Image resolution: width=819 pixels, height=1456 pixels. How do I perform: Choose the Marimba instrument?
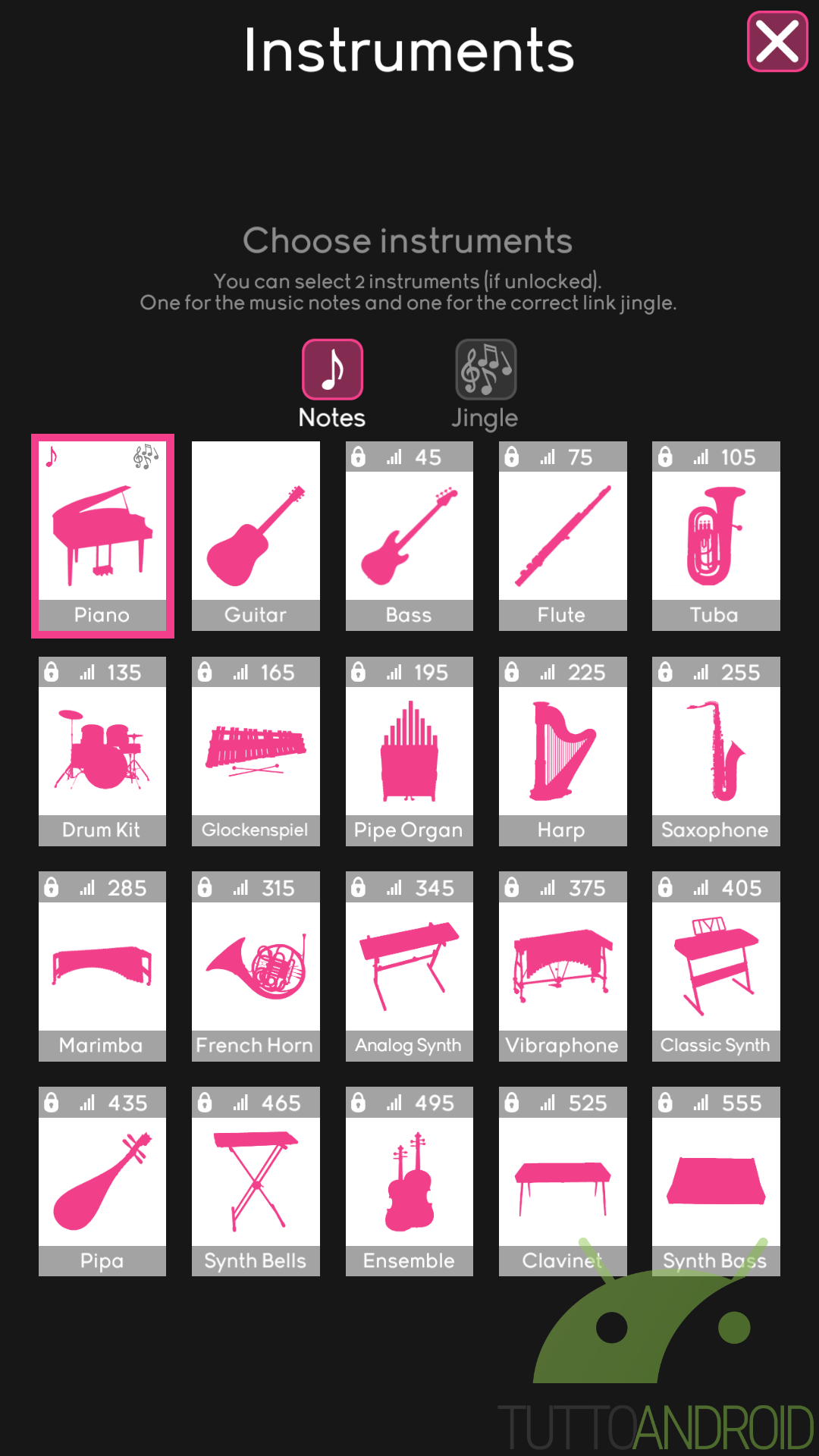[102, 967]
